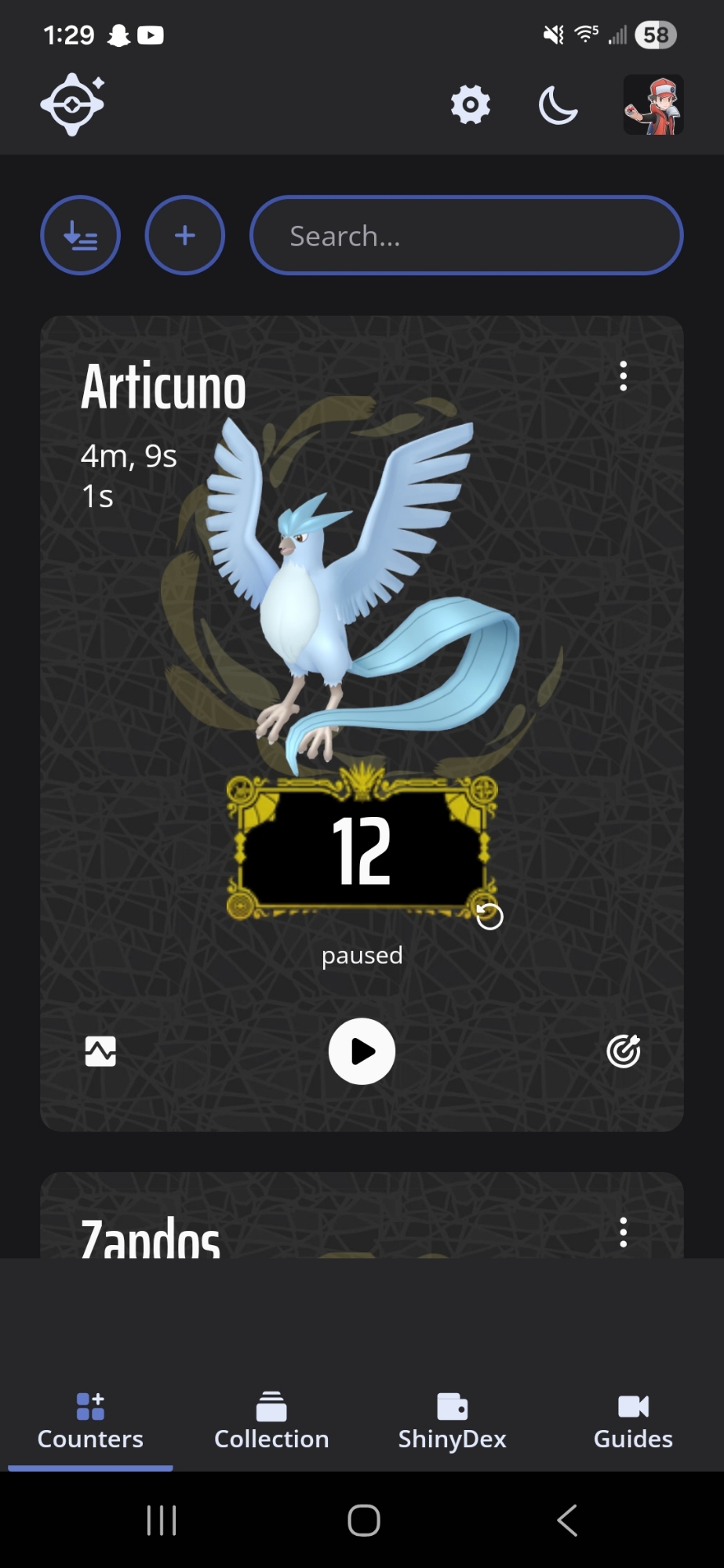Viewport: 724px width, 1568px height.
Task: Increment Articuno's count of 12
Action: [362, 851]
